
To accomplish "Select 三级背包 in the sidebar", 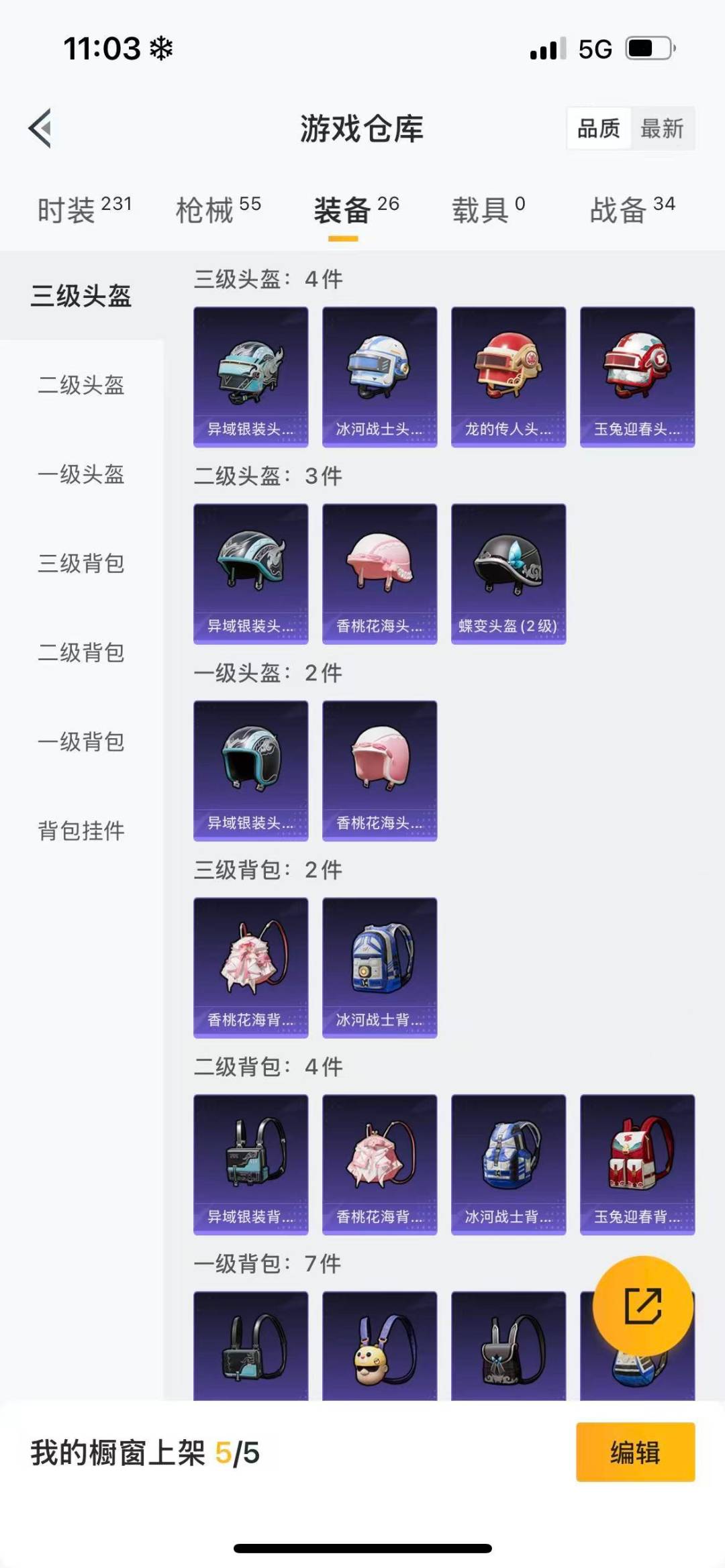I will (x=81, y=564).
